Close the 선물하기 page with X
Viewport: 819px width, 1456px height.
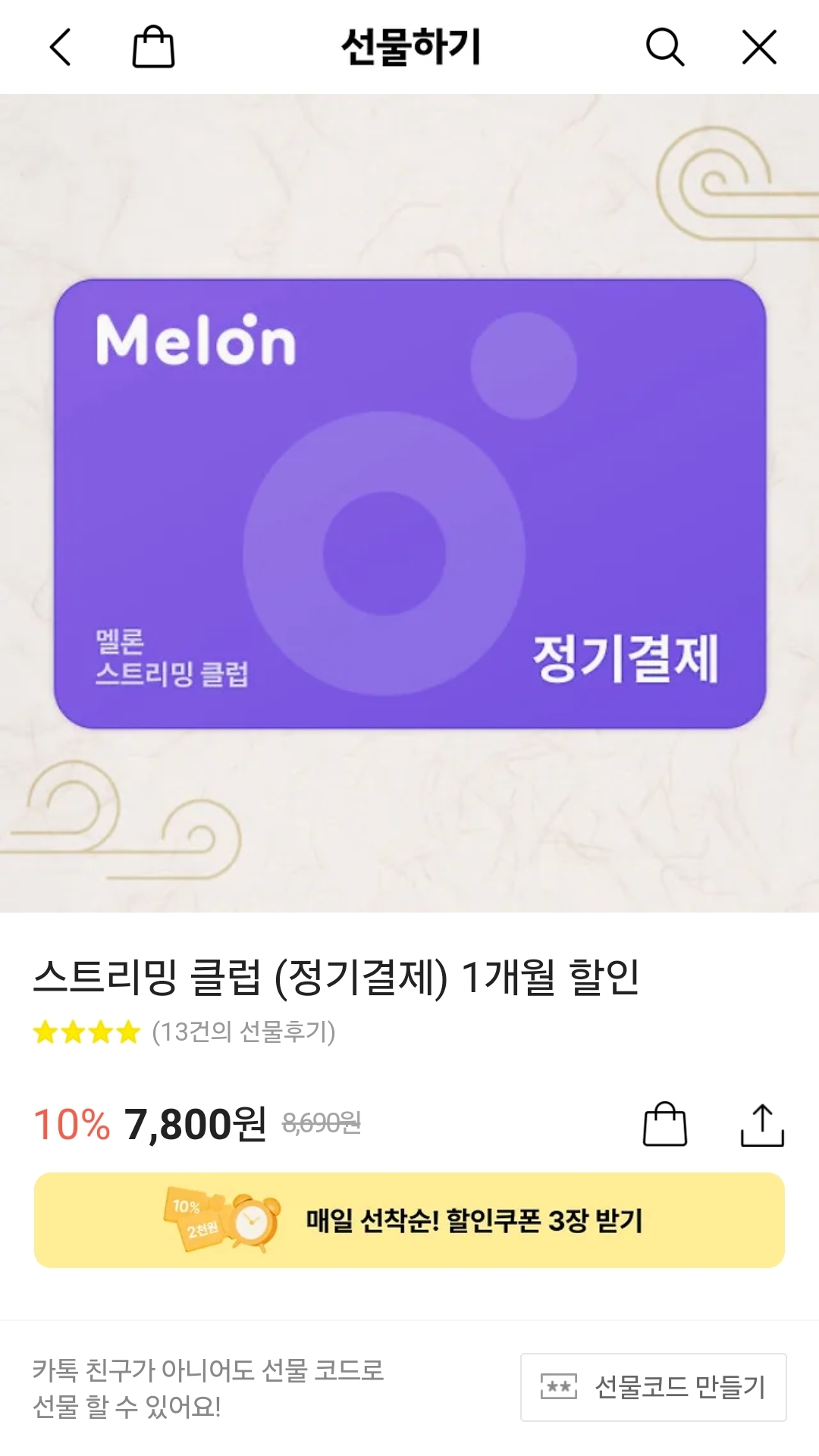click(x=759, y=48)
